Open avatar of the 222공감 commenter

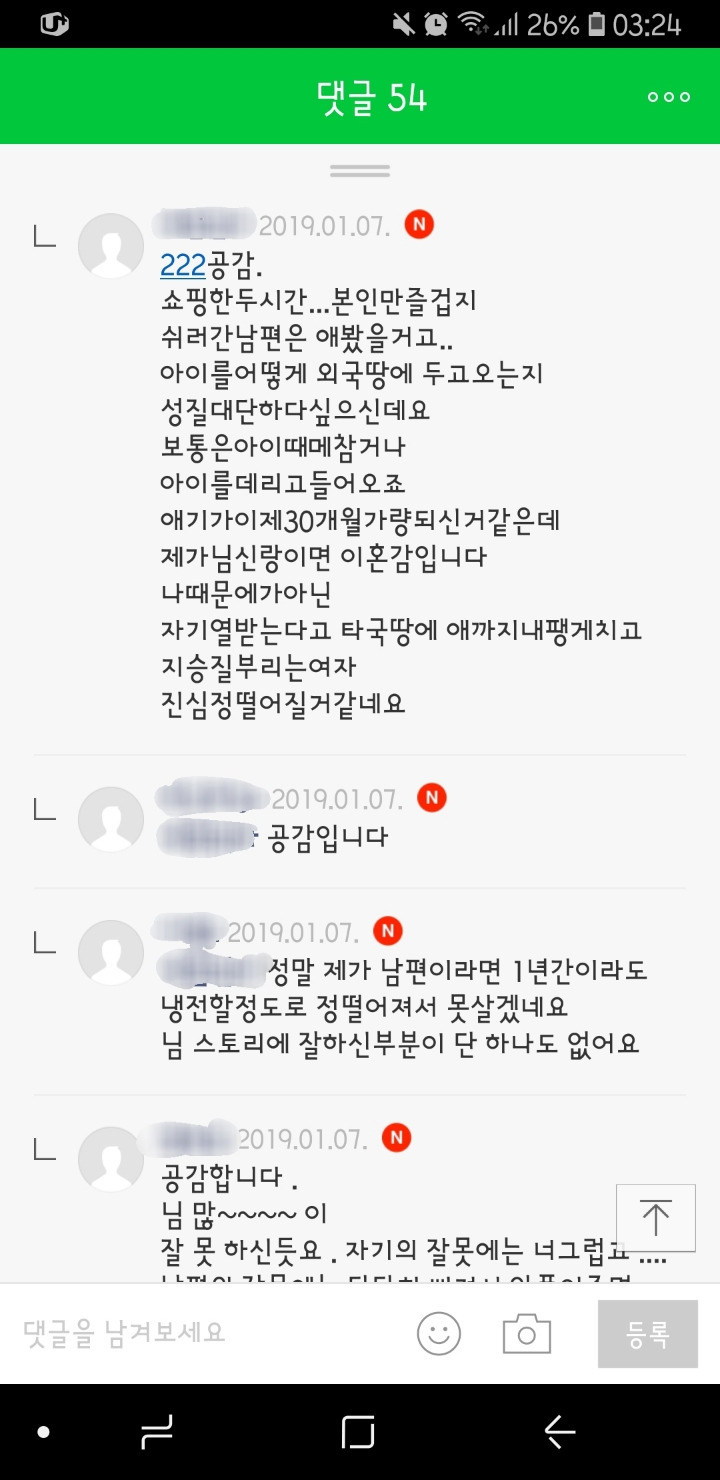coord(111,245)
